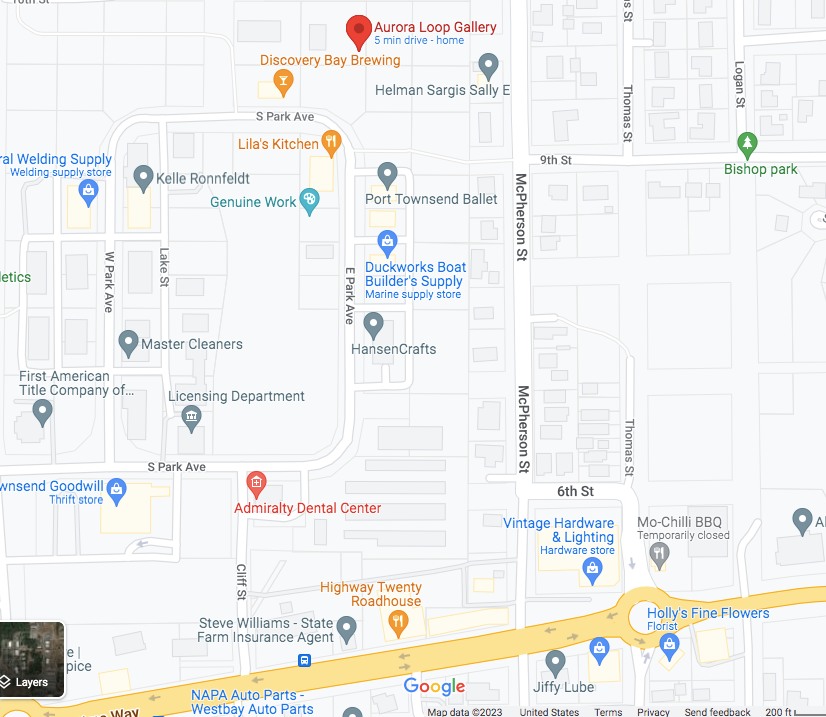Image resolution: width=826 pixels, height=717 pixels.
Task: Open HansenCrafts place marker
Action: click(373, 324)
